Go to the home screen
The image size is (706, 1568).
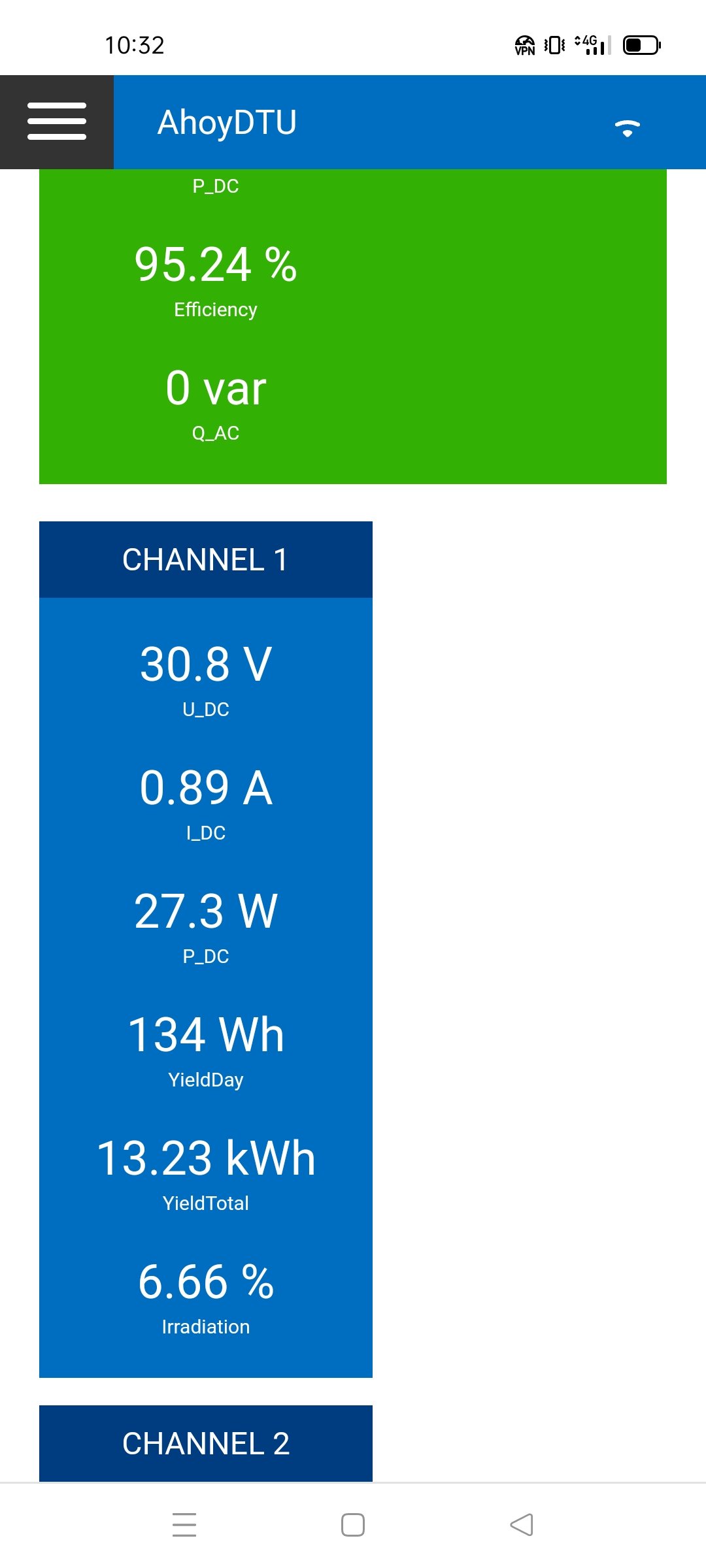pos(353,1525)
